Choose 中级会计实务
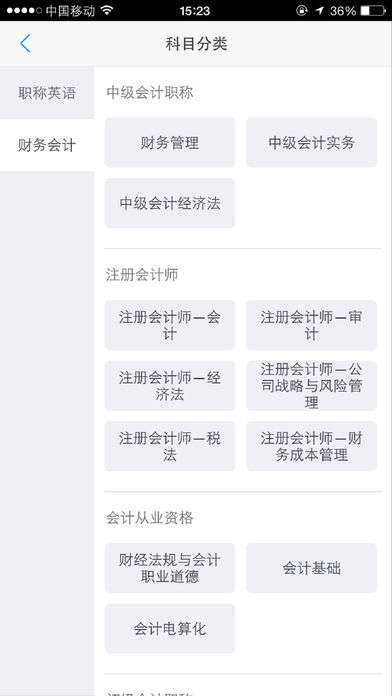The height and width of the screenshot is (696, 392). coord(312,142)
